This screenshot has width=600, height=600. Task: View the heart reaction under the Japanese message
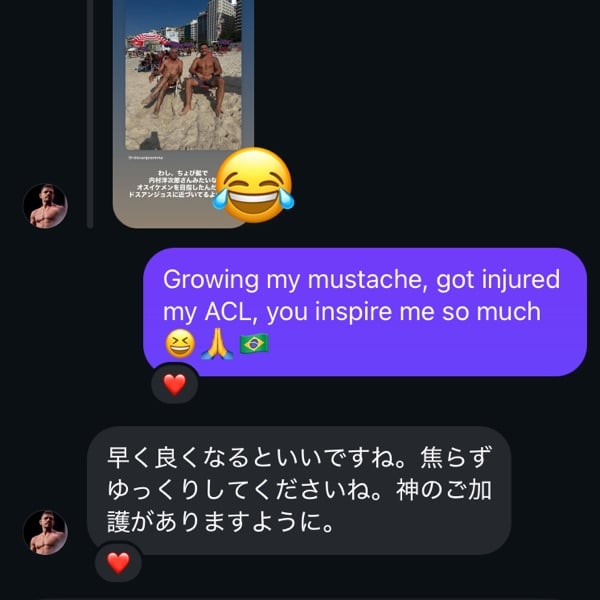click(119, 563)
